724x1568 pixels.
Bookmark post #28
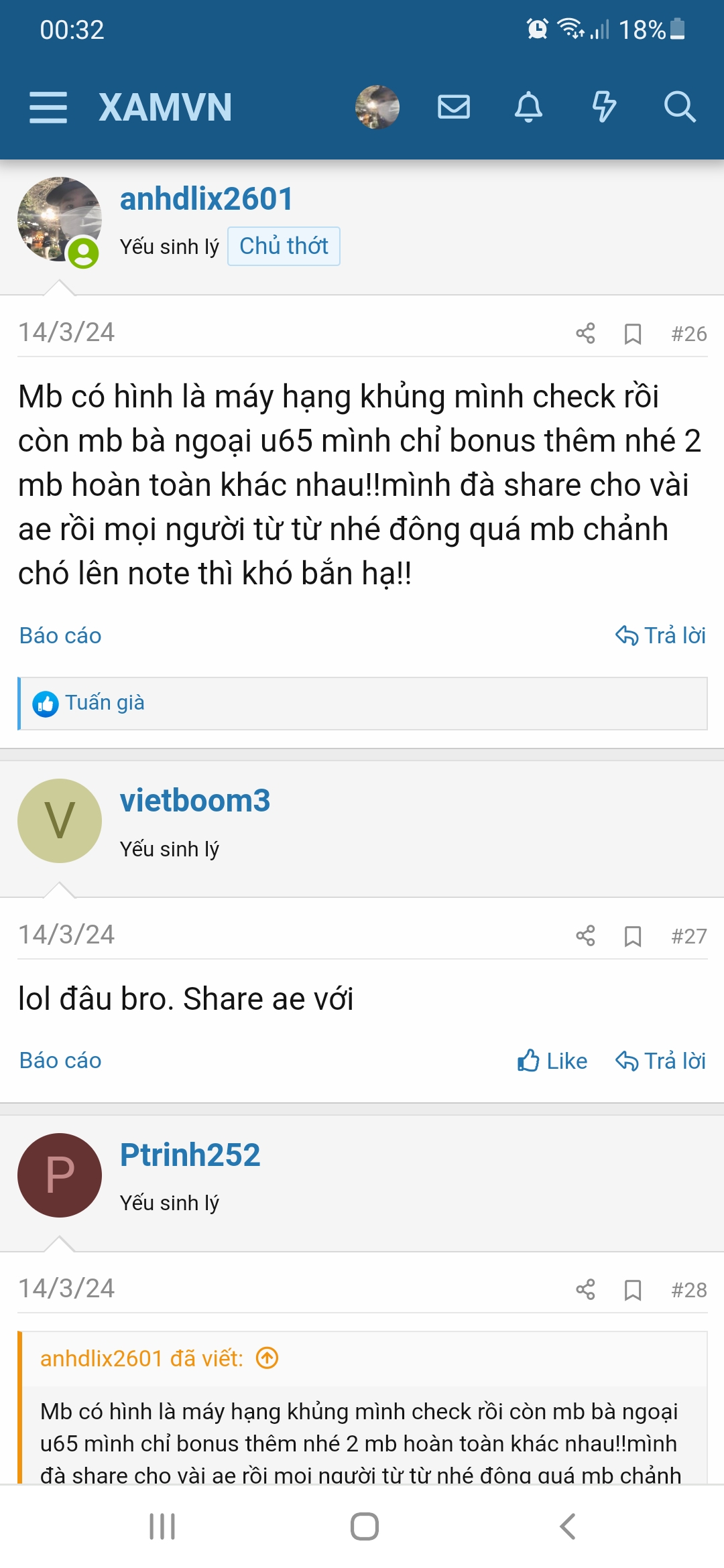[x=632, y=1290]
